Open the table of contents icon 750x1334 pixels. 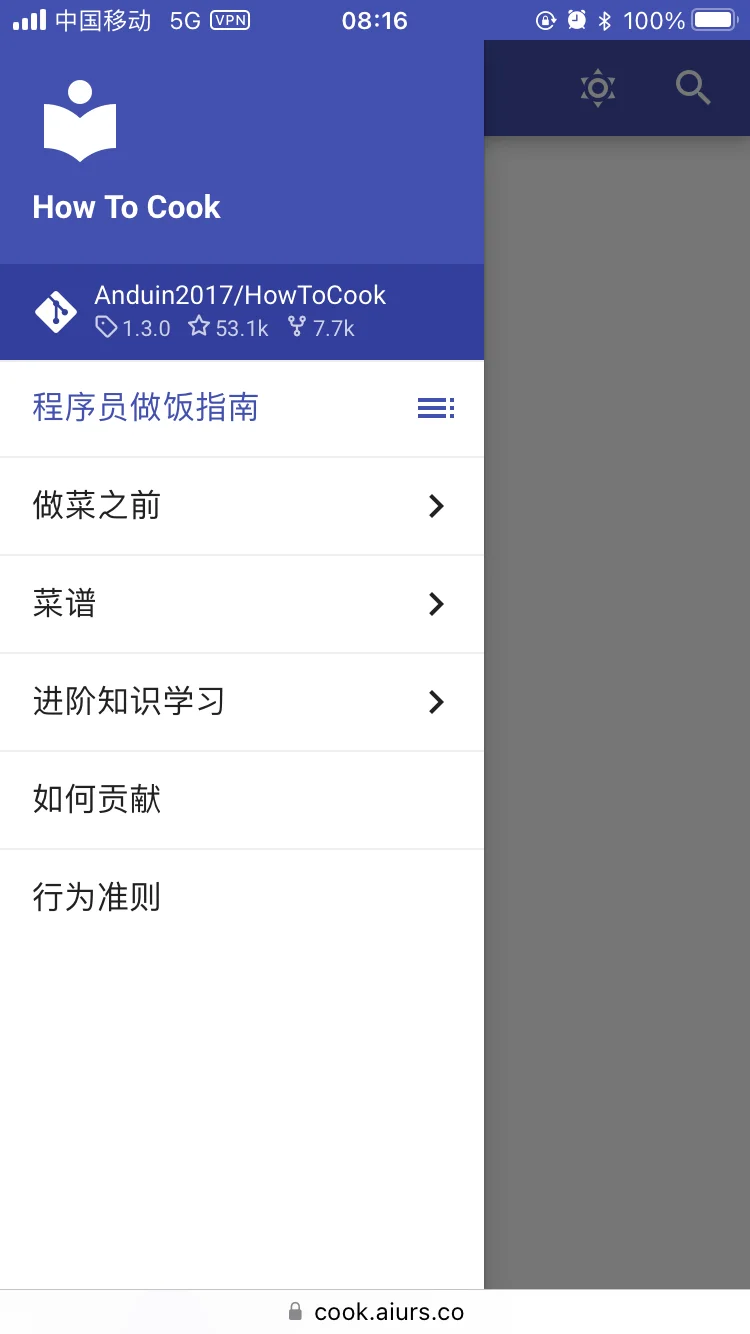436,408
